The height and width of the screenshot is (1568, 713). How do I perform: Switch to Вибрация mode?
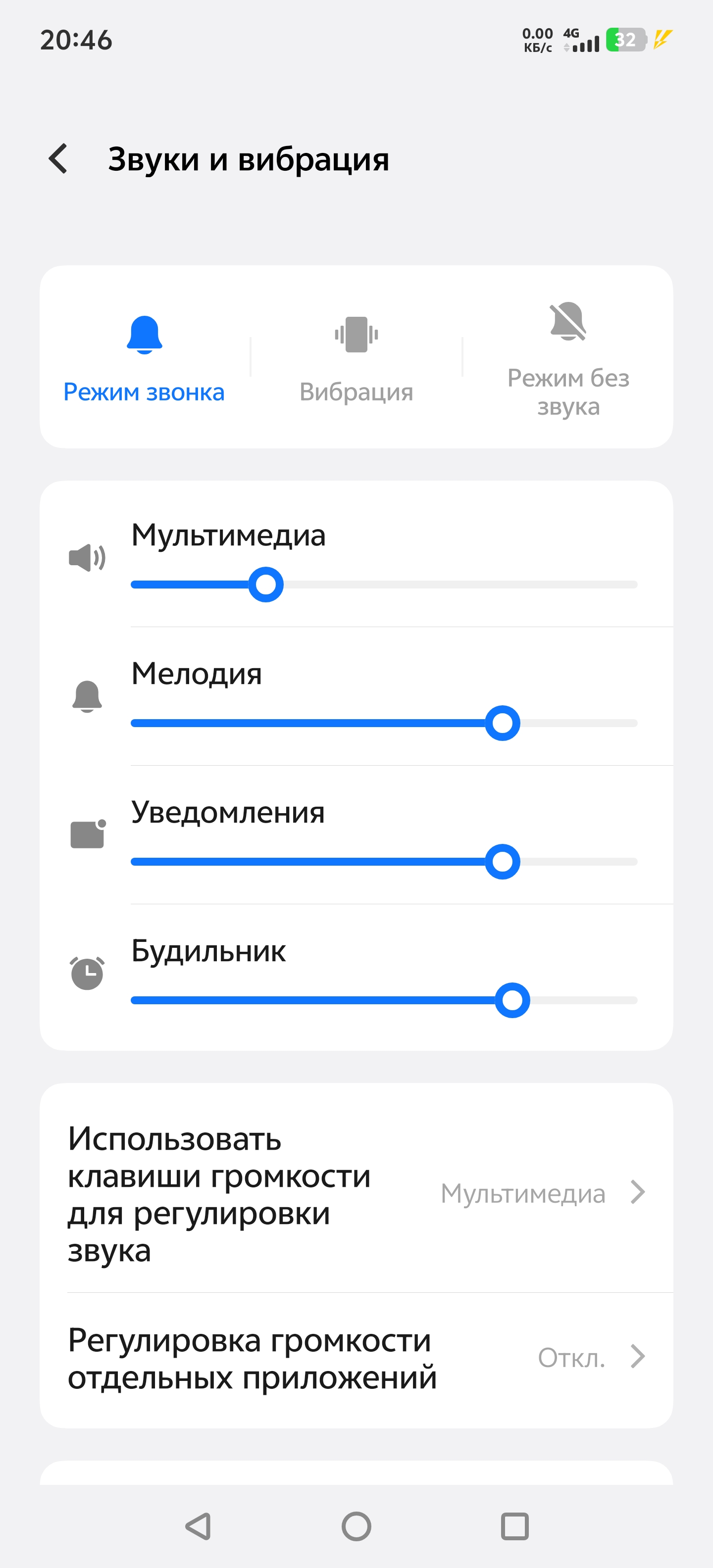point(356,358)
